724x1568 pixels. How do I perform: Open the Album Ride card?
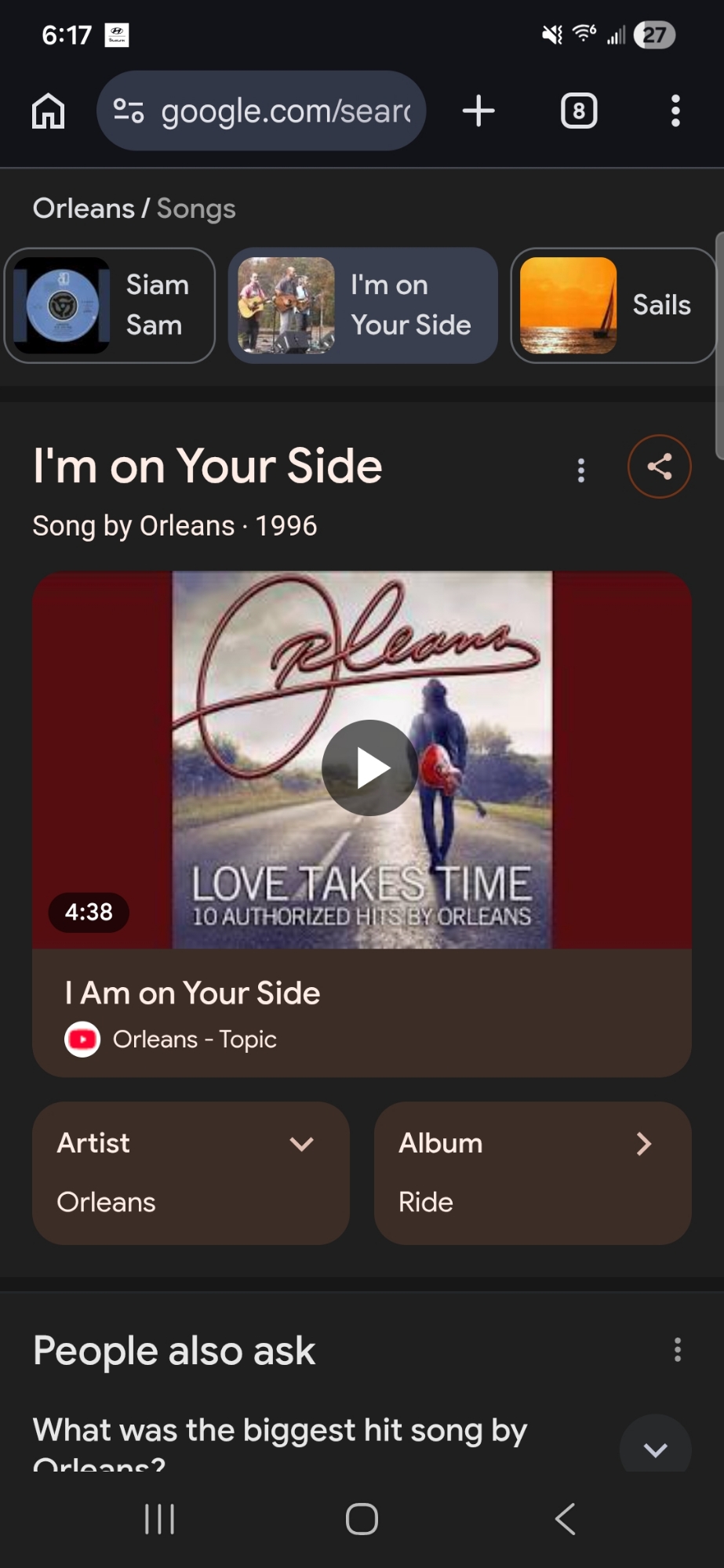coord(533,1173)
